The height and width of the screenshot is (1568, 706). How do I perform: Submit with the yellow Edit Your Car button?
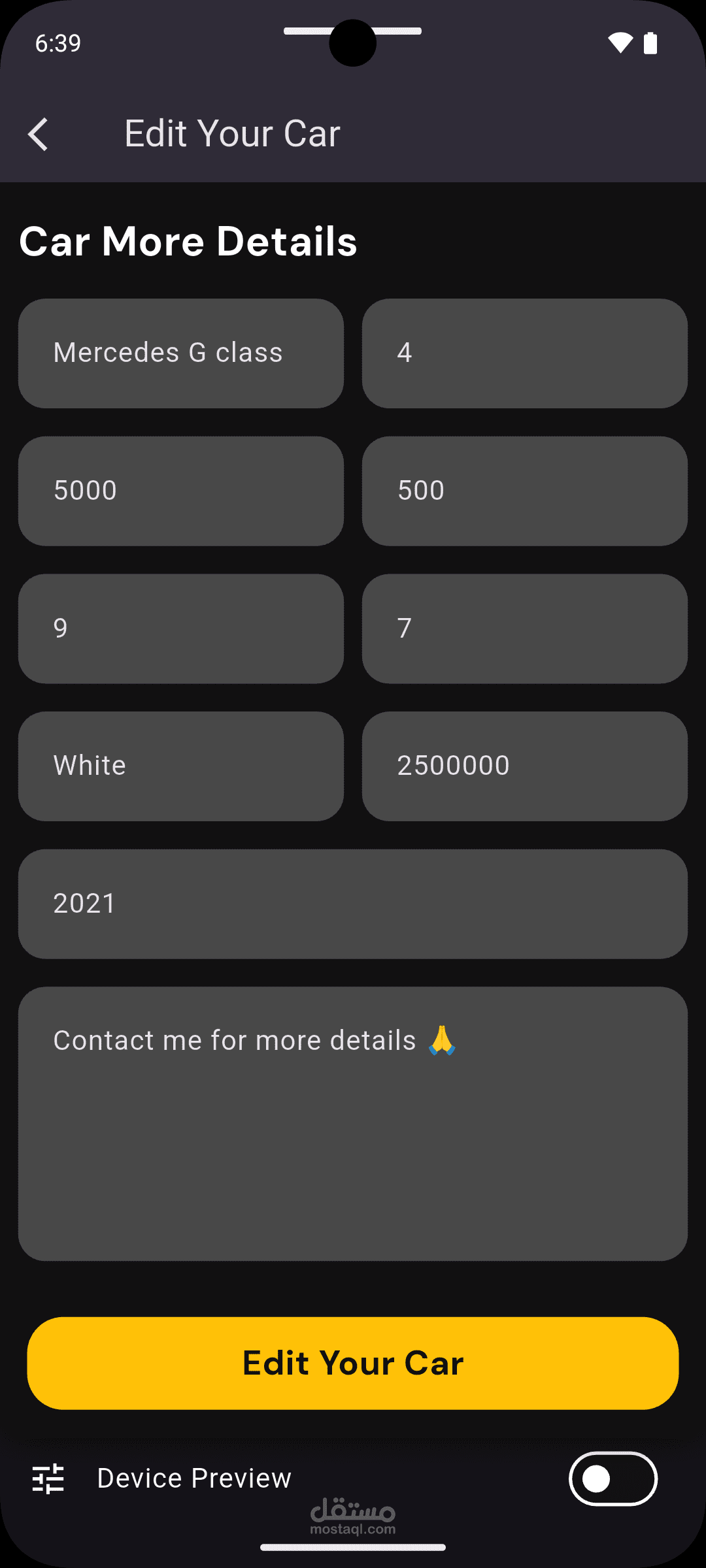[x=353, y=1364]
